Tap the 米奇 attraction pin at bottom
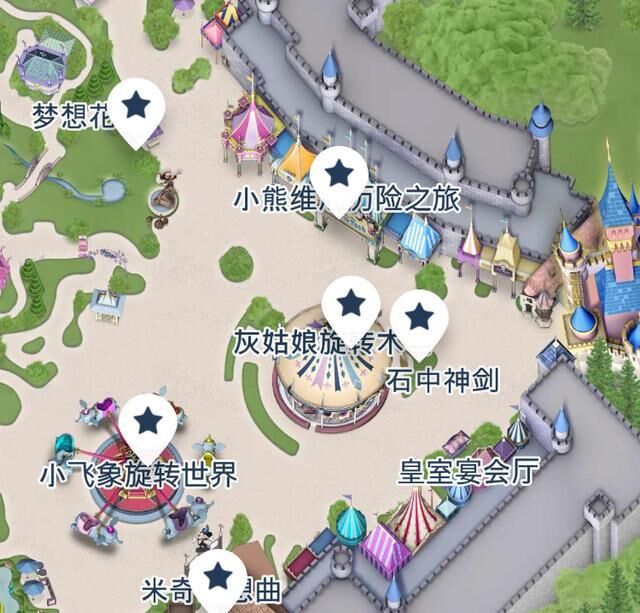Image resolution: width=640 pixels, height=613 pixels. pos(219,579)
